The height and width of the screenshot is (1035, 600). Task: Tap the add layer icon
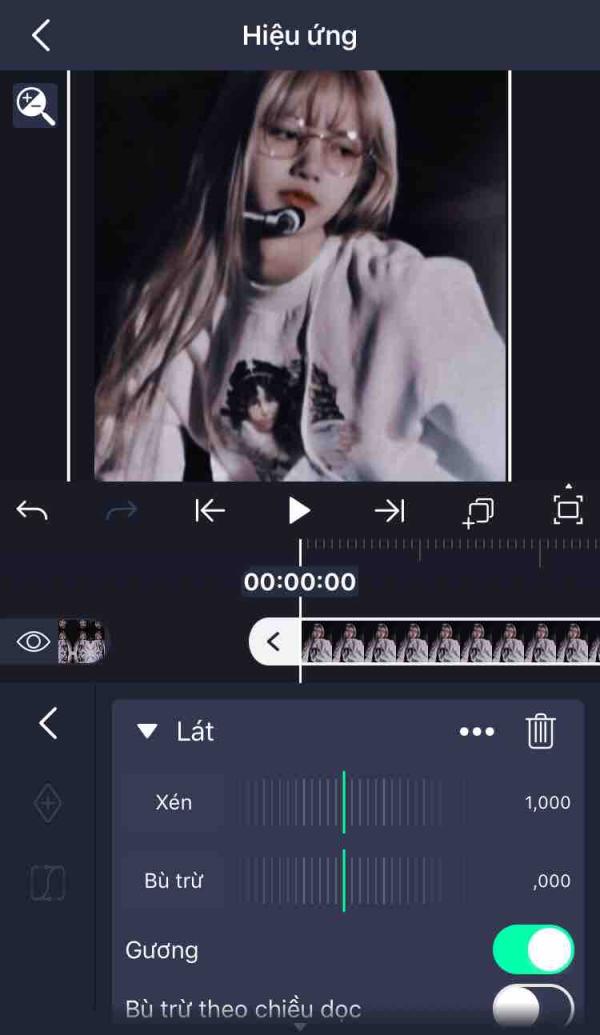[x=478, y=512]
